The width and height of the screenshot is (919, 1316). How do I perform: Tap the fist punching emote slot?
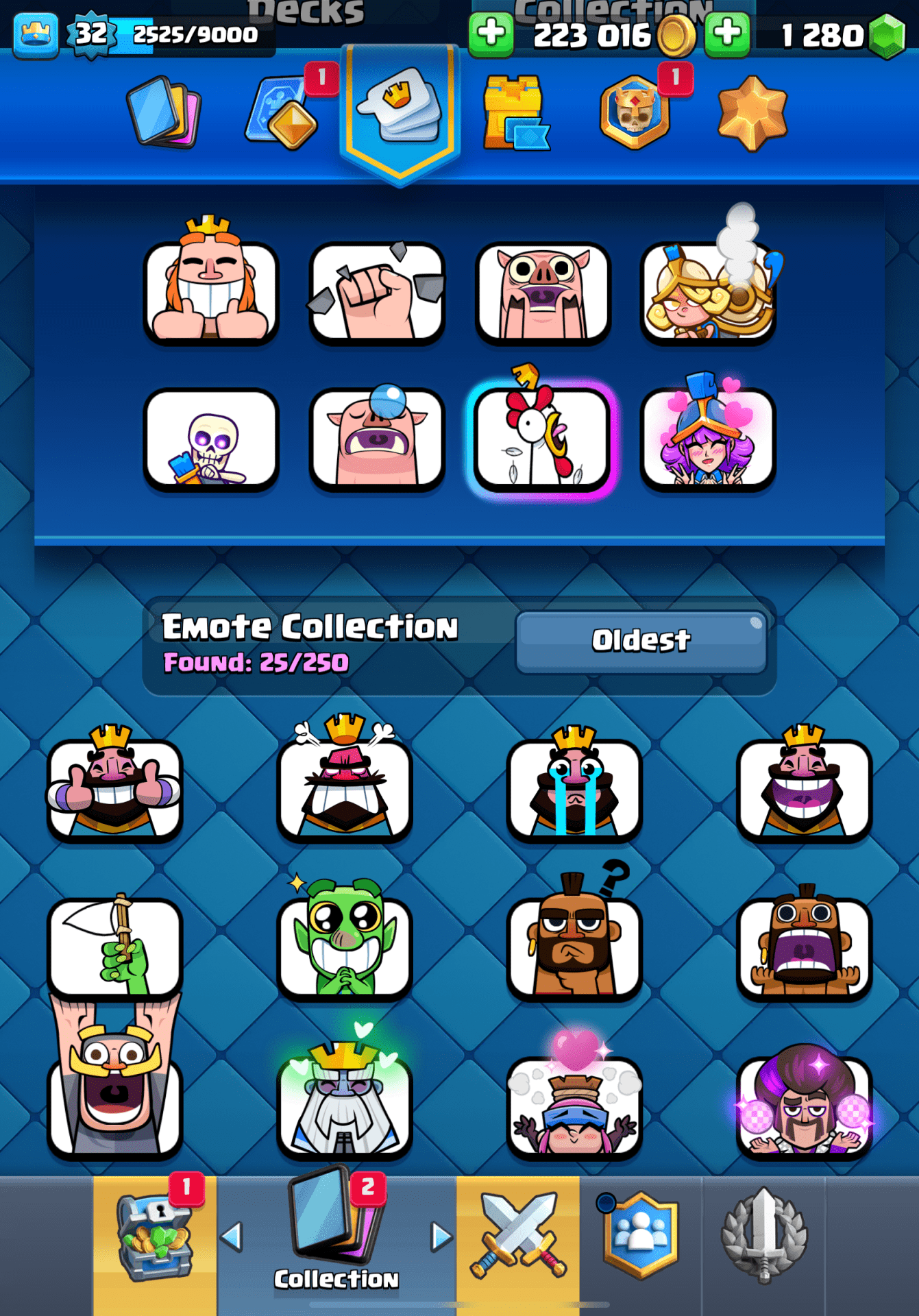tap(377, 293)
